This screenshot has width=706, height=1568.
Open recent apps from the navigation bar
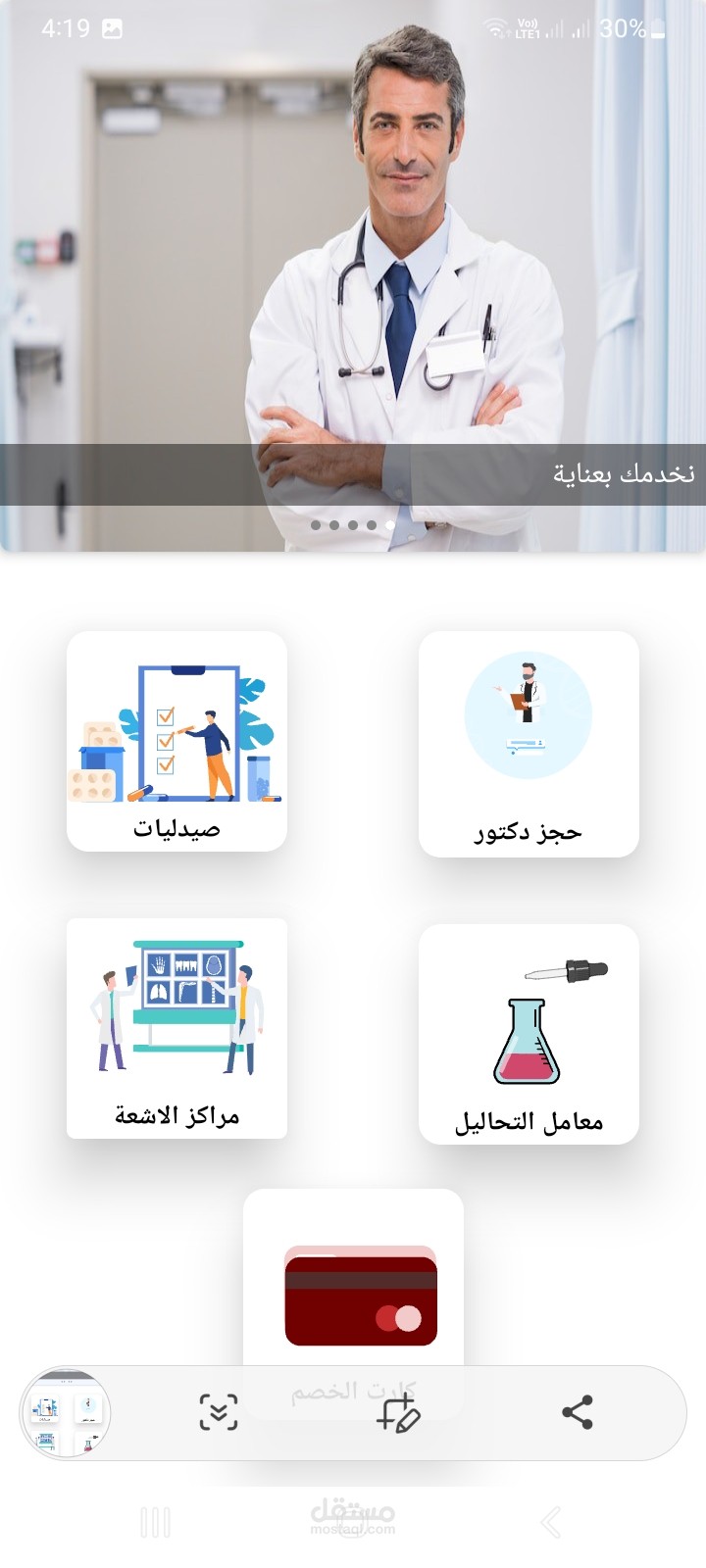click(155, 1522)
